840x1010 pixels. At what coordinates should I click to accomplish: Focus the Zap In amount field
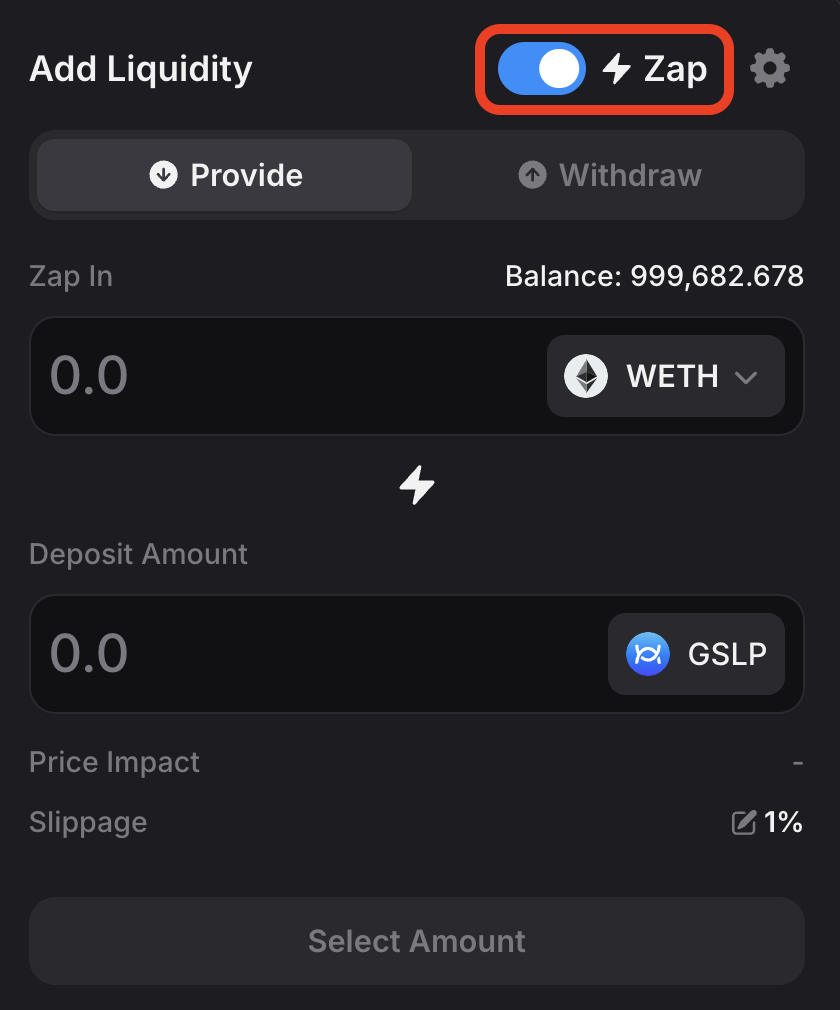click(280, 376)
